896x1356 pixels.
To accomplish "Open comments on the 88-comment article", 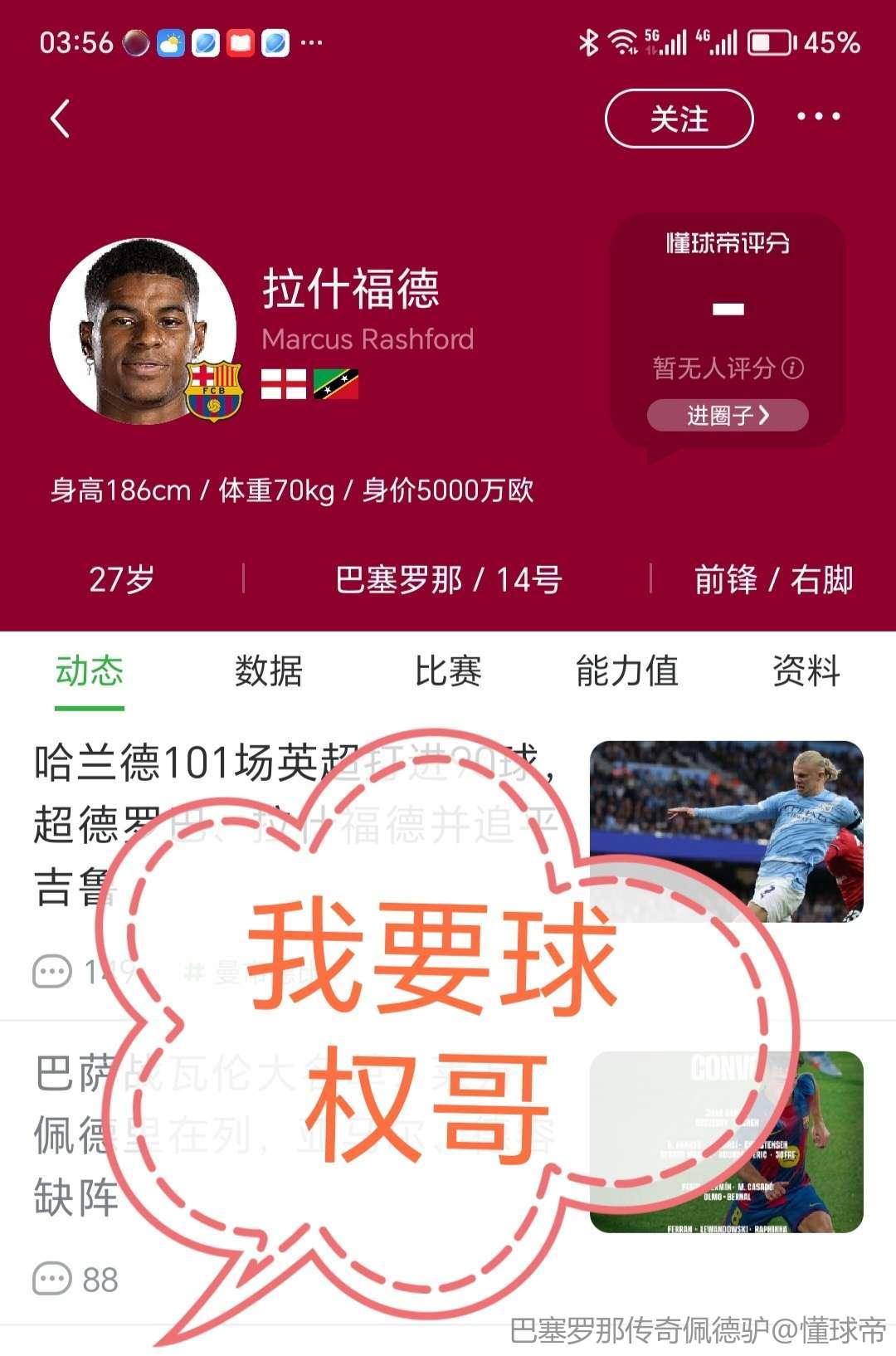I will (x=76, y=1279).
